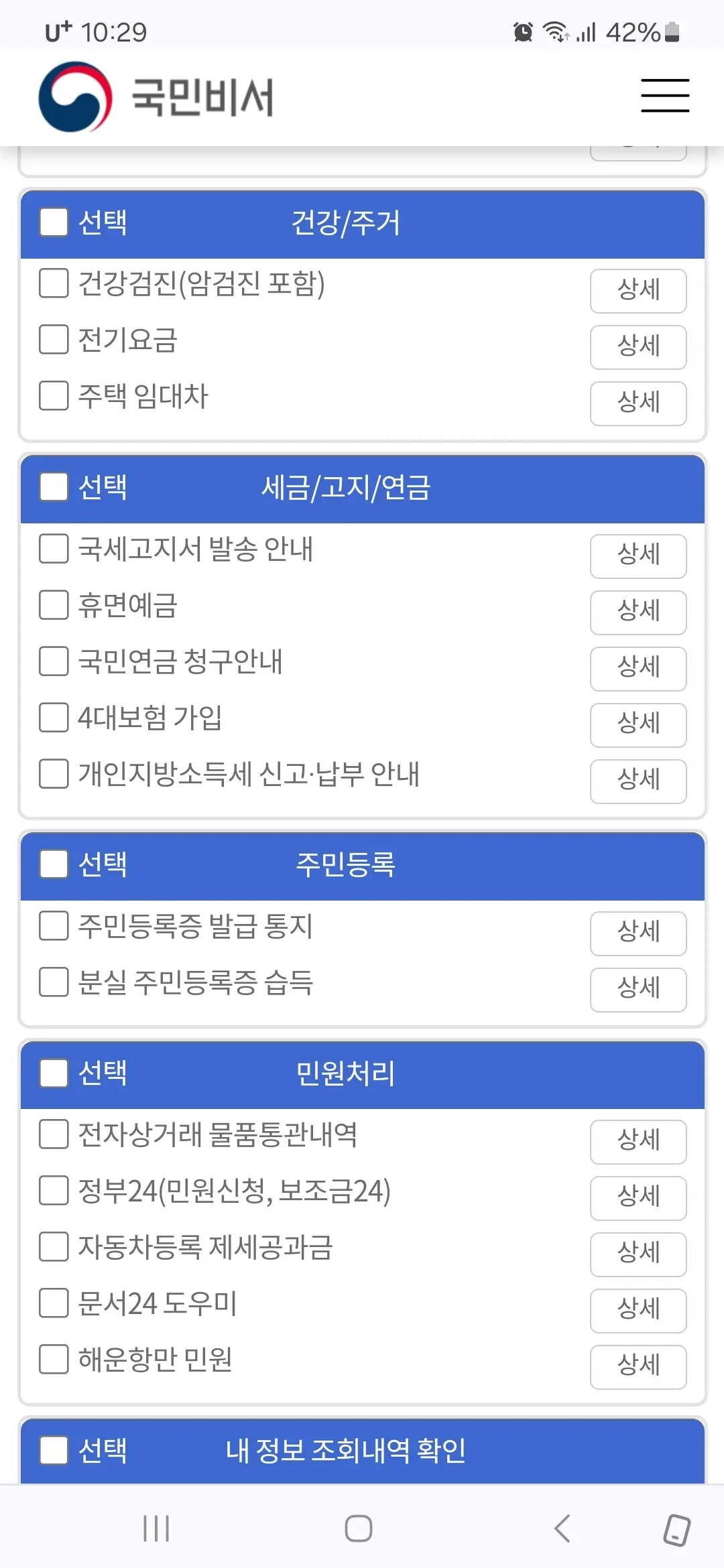View 상세 details for 국세고지서 발송 안내
This screenshot has width=724, height=1568.
[638, 556]
